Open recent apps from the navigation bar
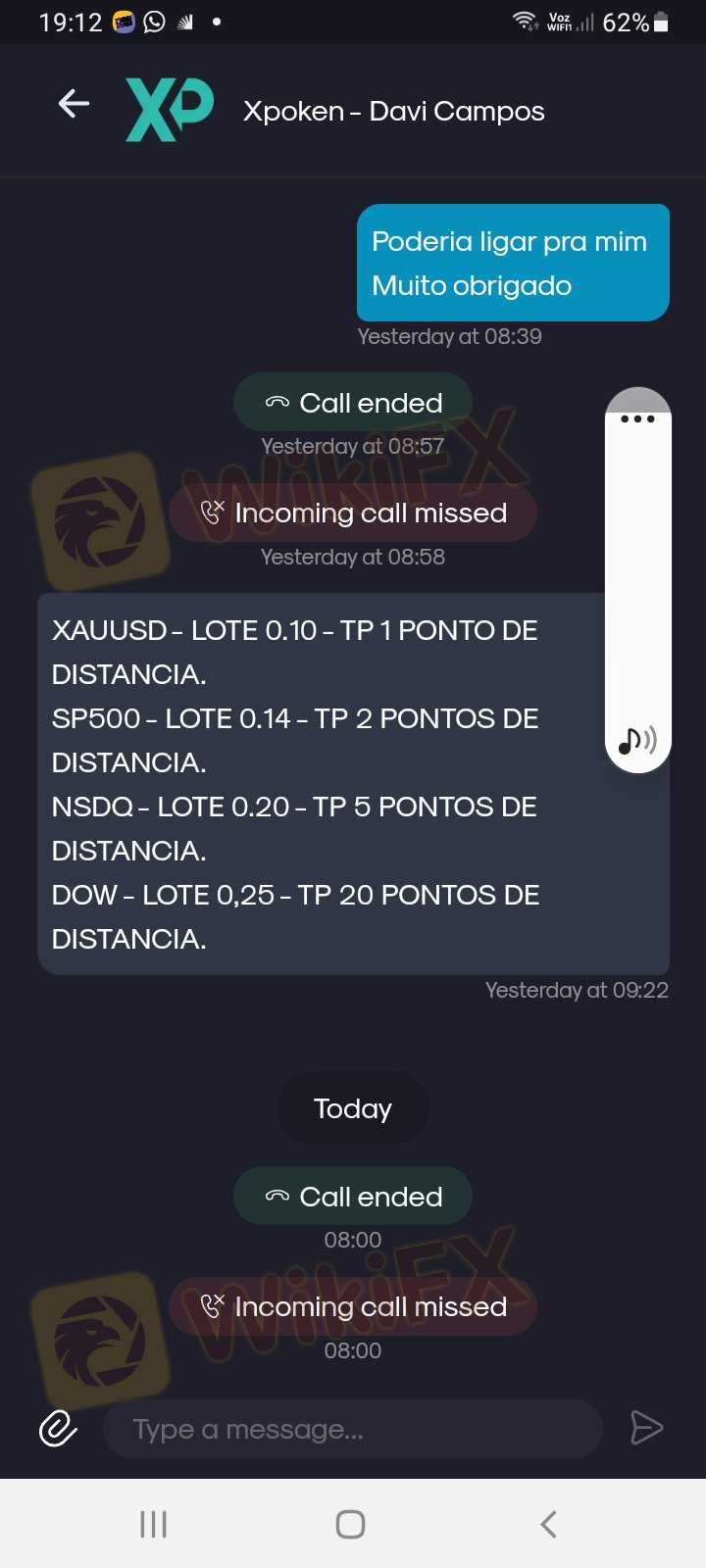 click(x=154, y=1524)
